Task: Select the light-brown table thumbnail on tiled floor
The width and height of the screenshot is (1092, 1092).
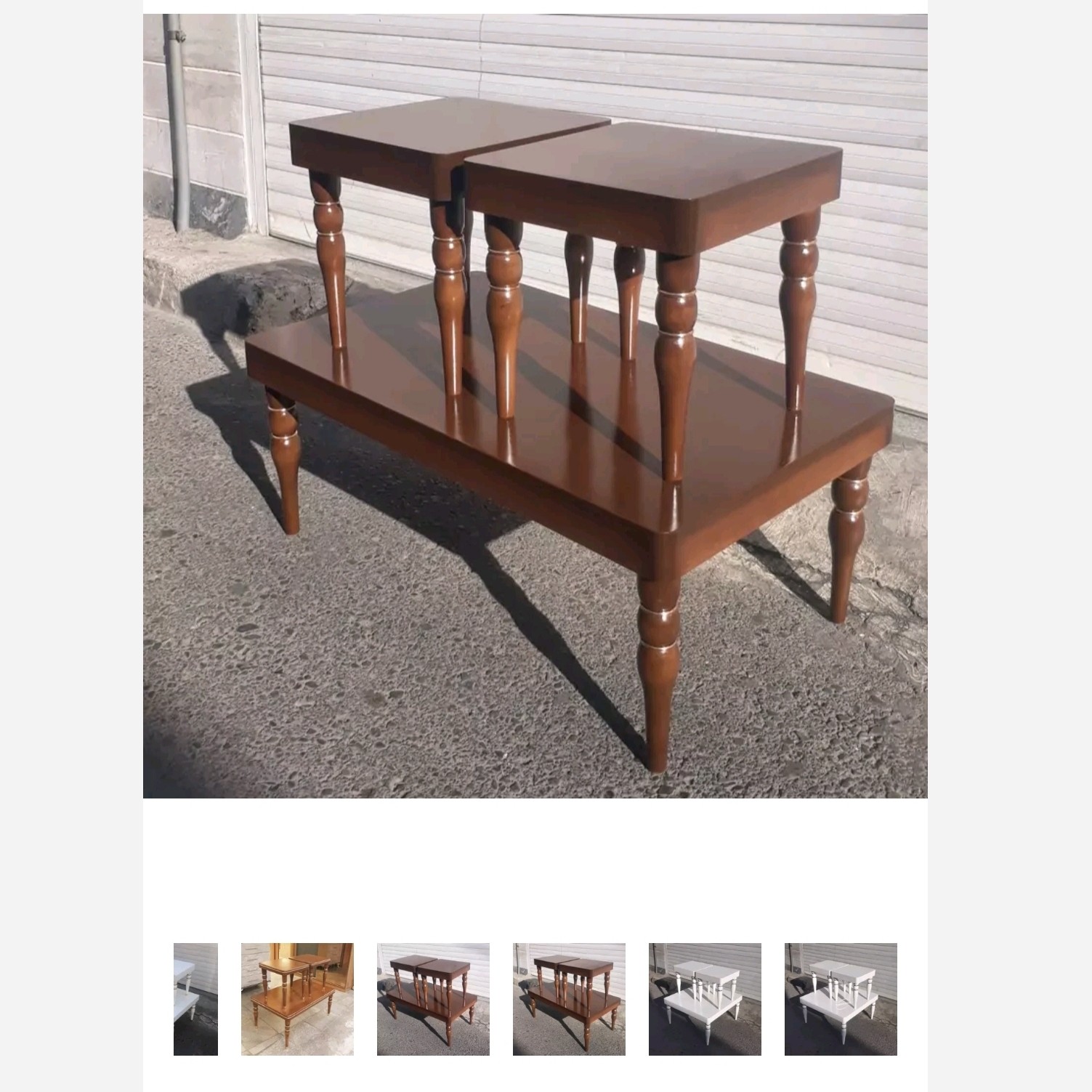Action: (297, 999)
